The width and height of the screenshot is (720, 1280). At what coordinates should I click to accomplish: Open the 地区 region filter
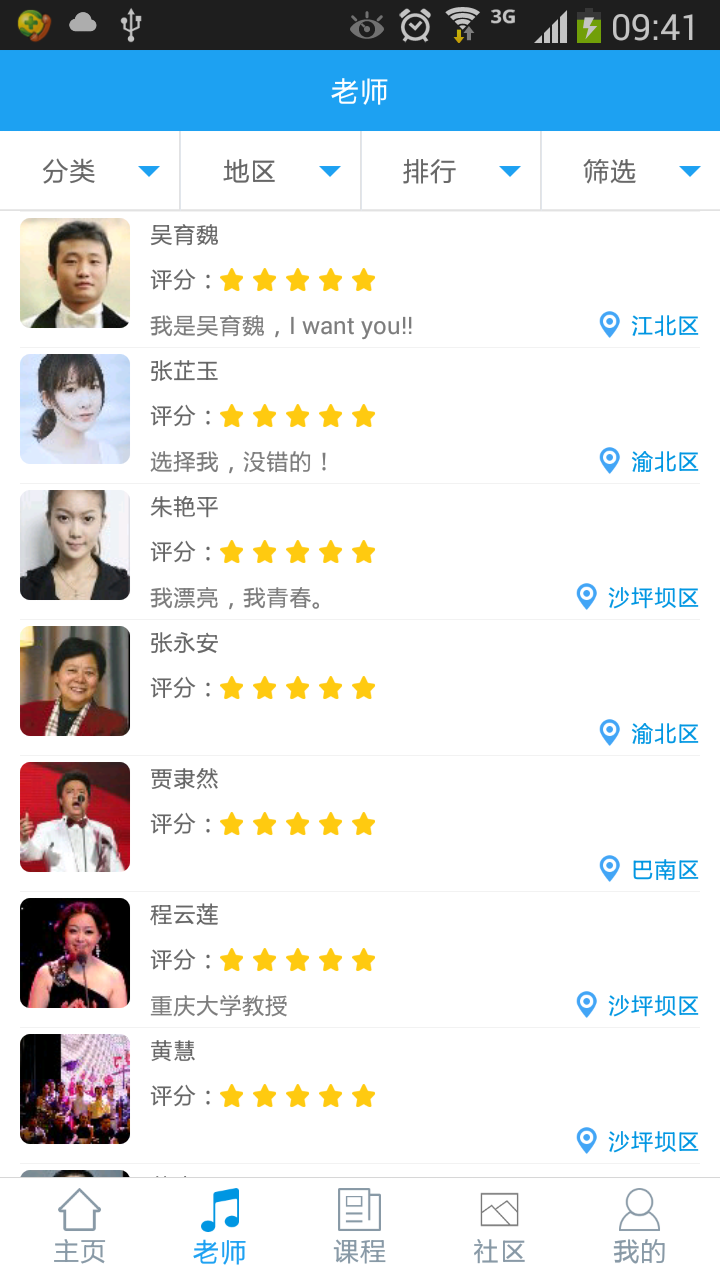point(270,171)
